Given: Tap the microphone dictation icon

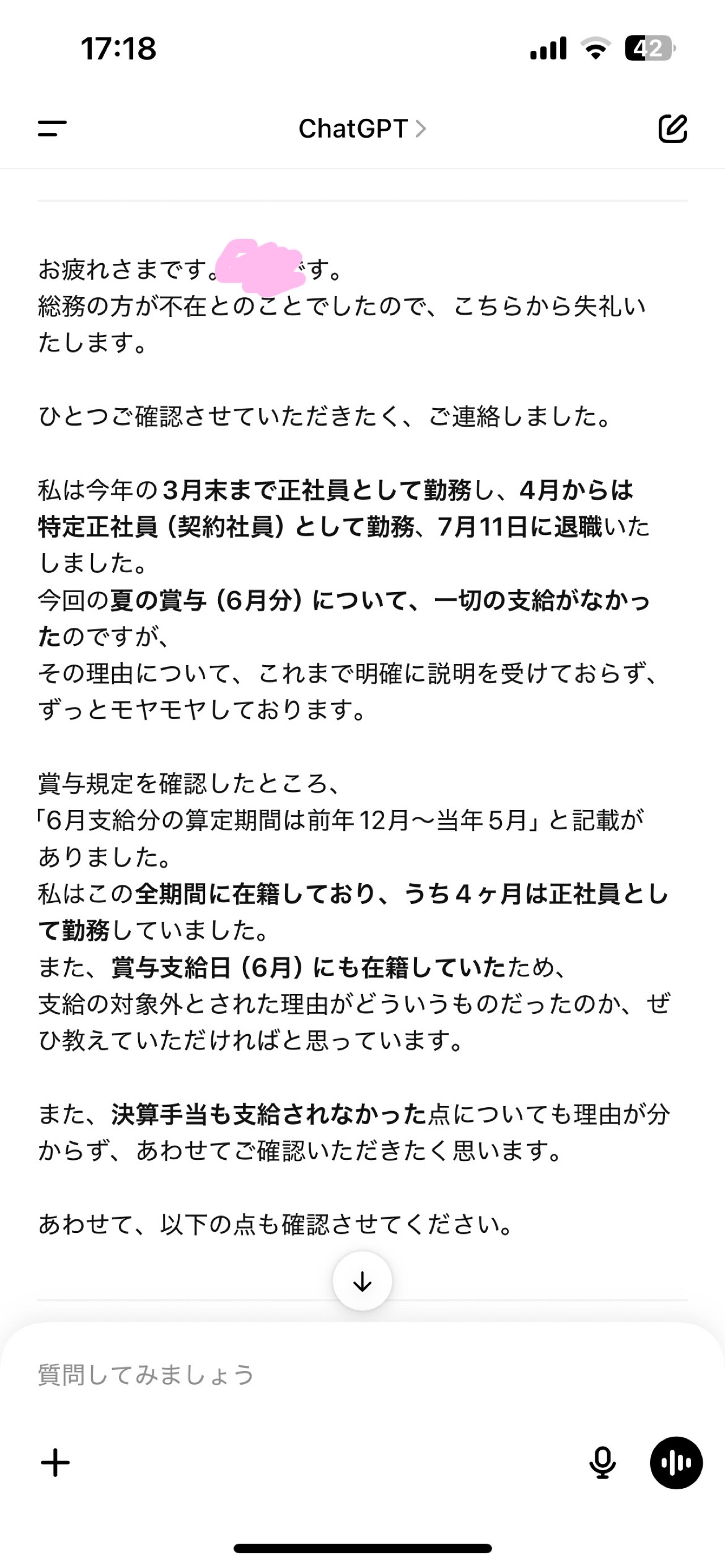Looking at the screenshot, I should click(603, 1463).
